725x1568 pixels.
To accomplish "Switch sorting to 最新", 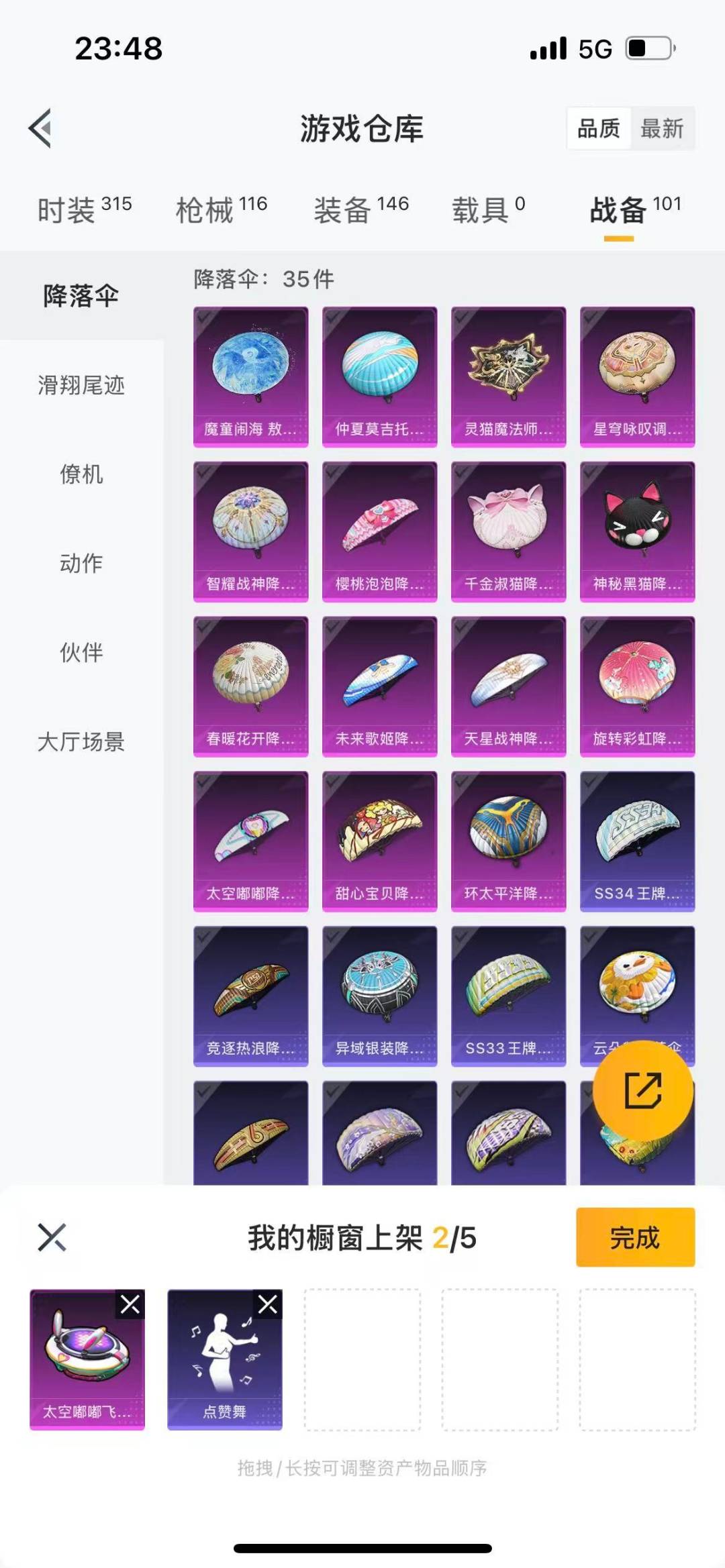I will [661, 129].
